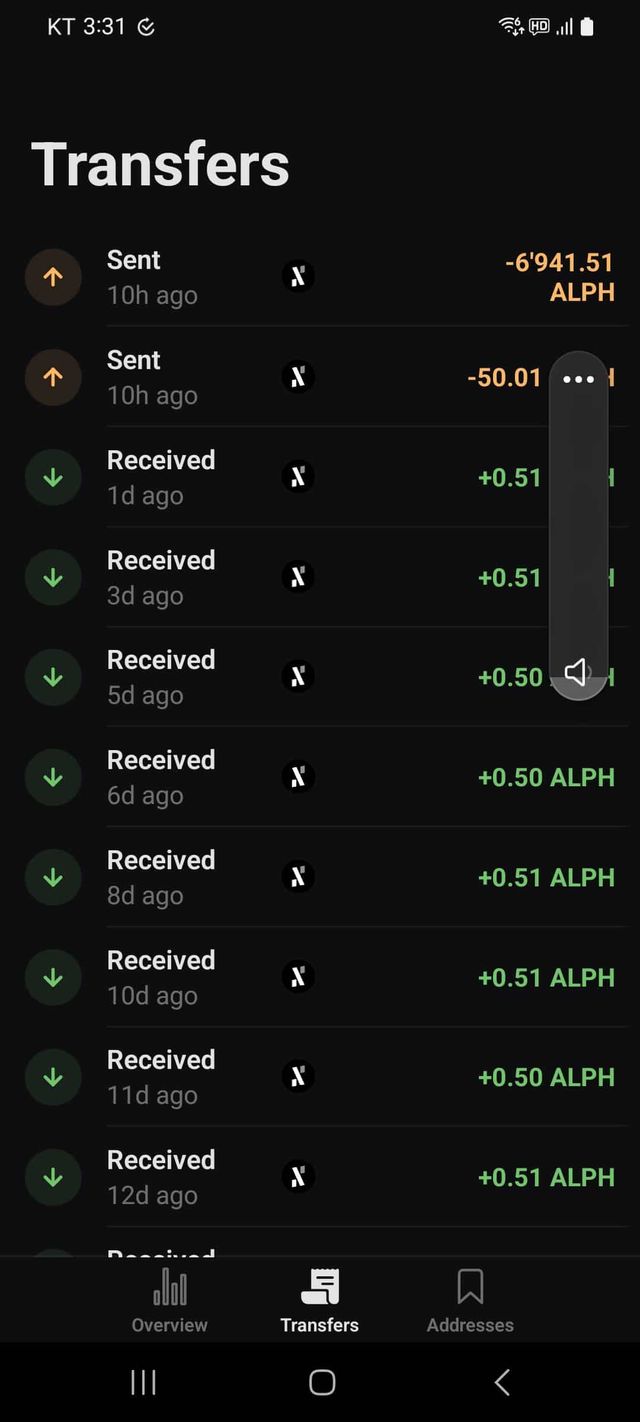Return to the home screen

coord(321,1382)
